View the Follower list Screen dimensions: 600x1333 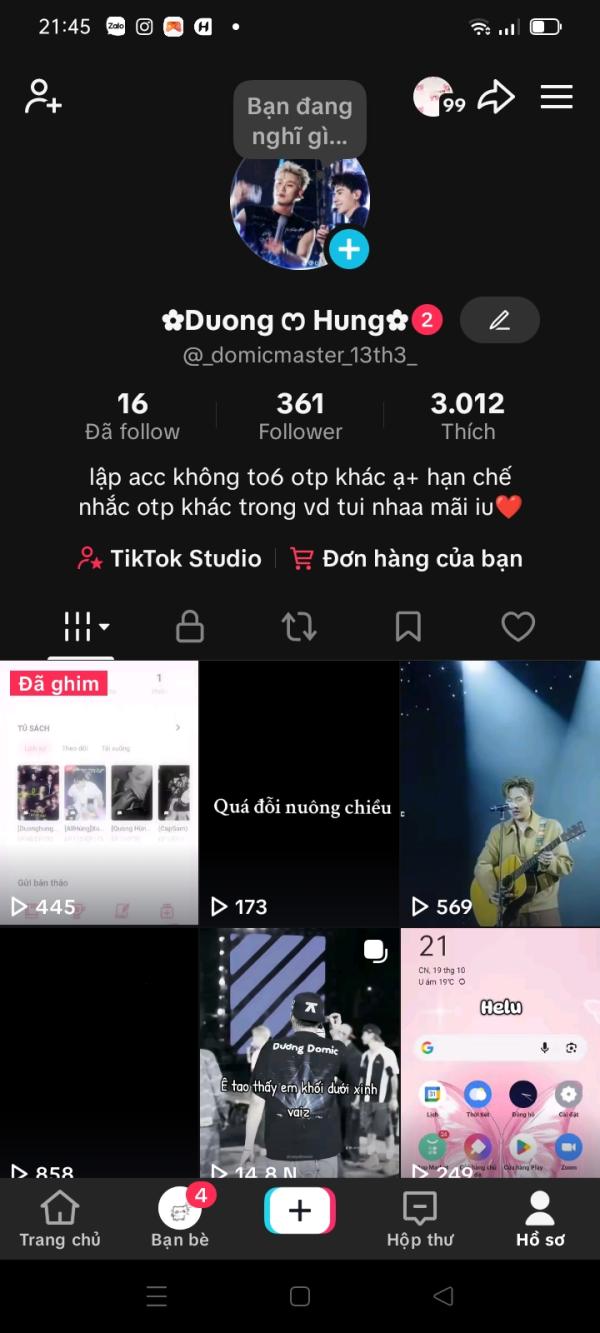point(300,416)
